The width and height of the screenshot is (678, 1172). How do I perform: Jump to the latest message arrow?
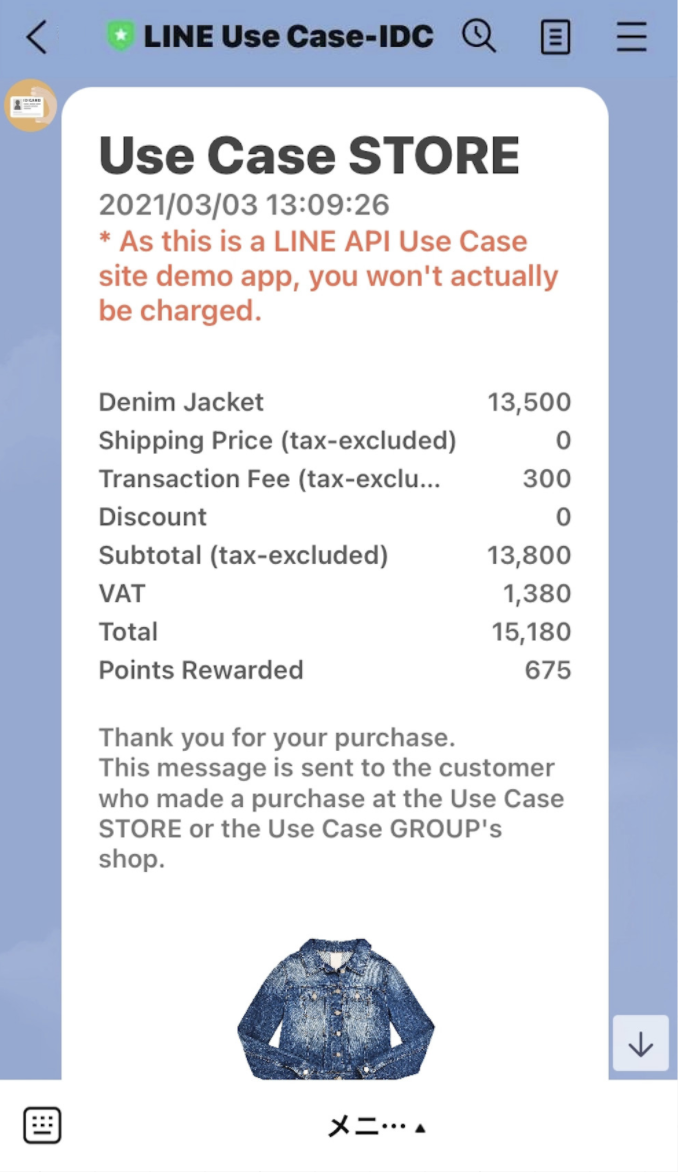[640, 1044]
